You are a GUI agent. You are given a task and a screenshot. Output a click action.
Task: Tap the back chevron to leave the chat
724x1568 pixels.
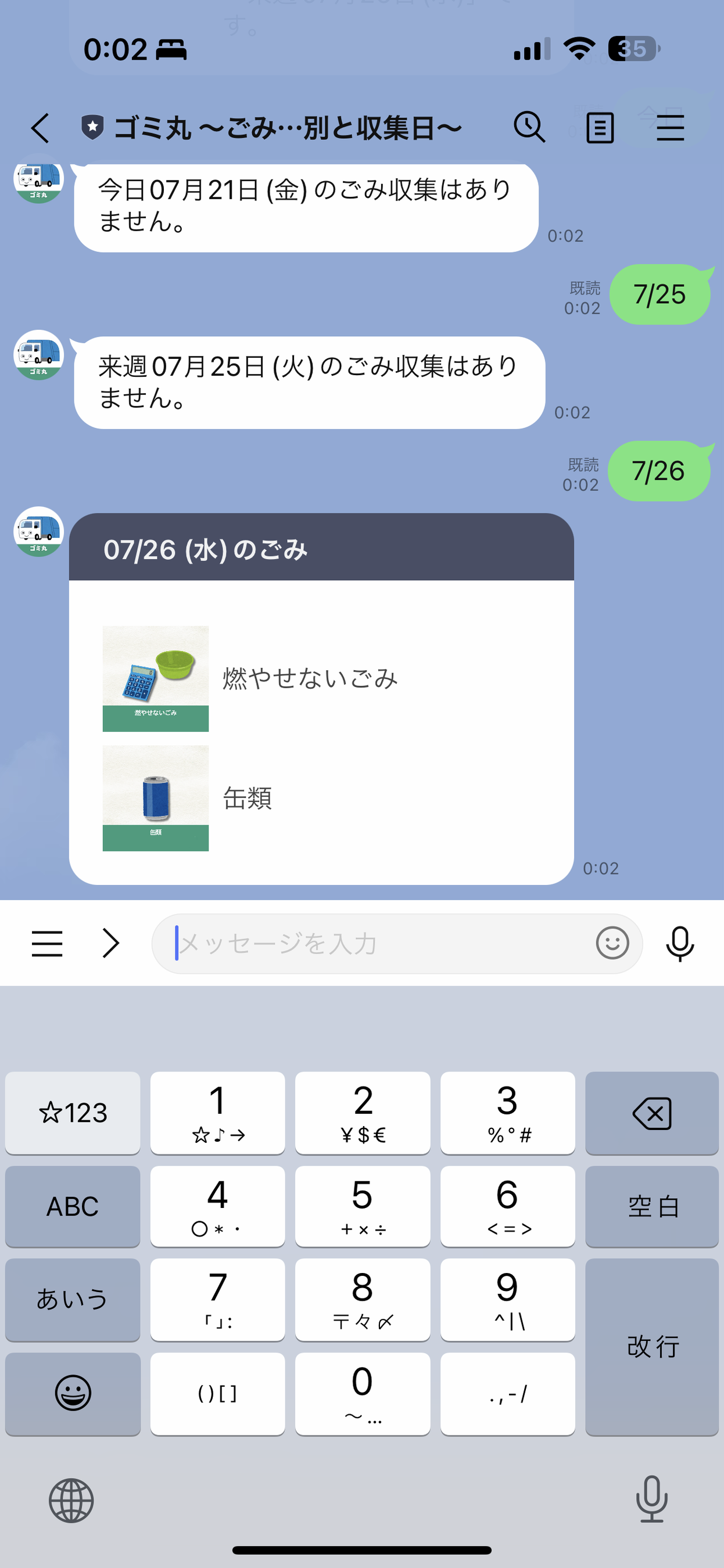(39, 127)
